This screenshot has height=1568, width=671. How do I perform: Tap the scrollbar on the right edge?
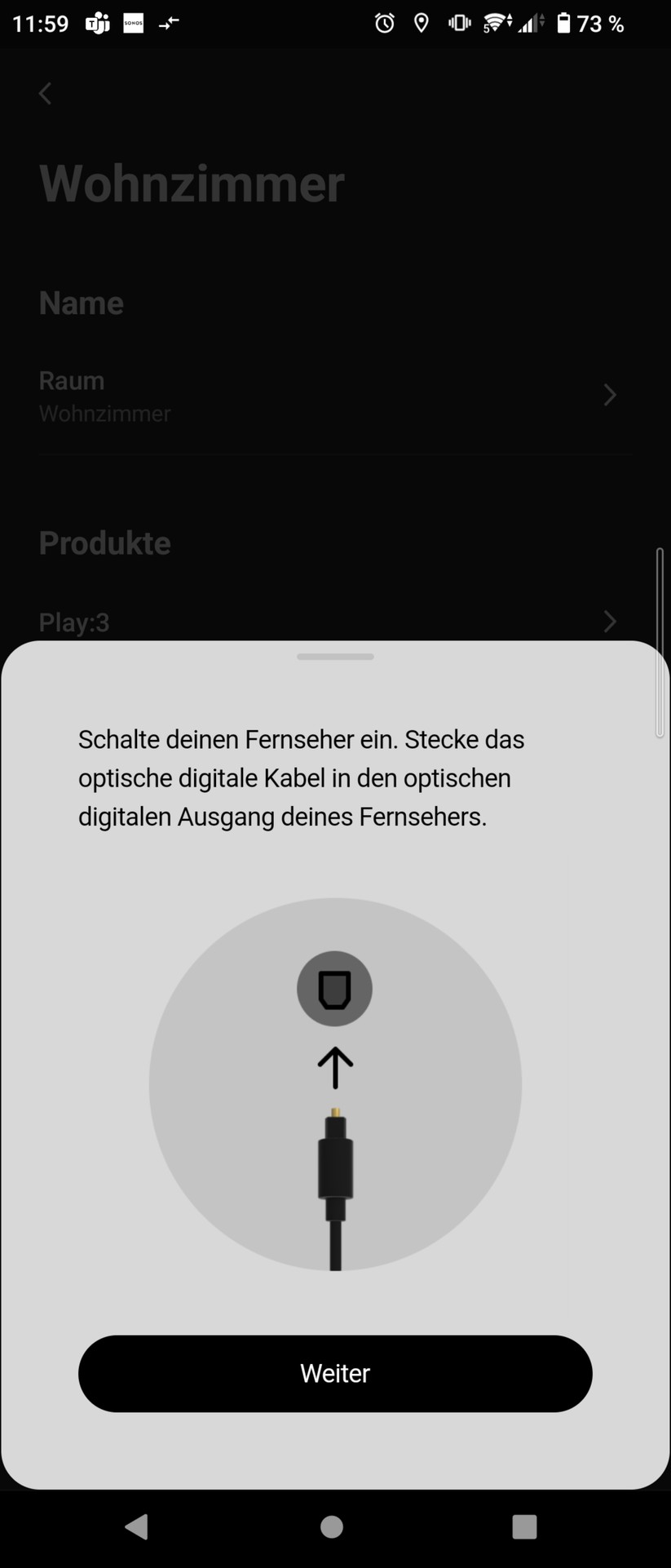[659, 644]
